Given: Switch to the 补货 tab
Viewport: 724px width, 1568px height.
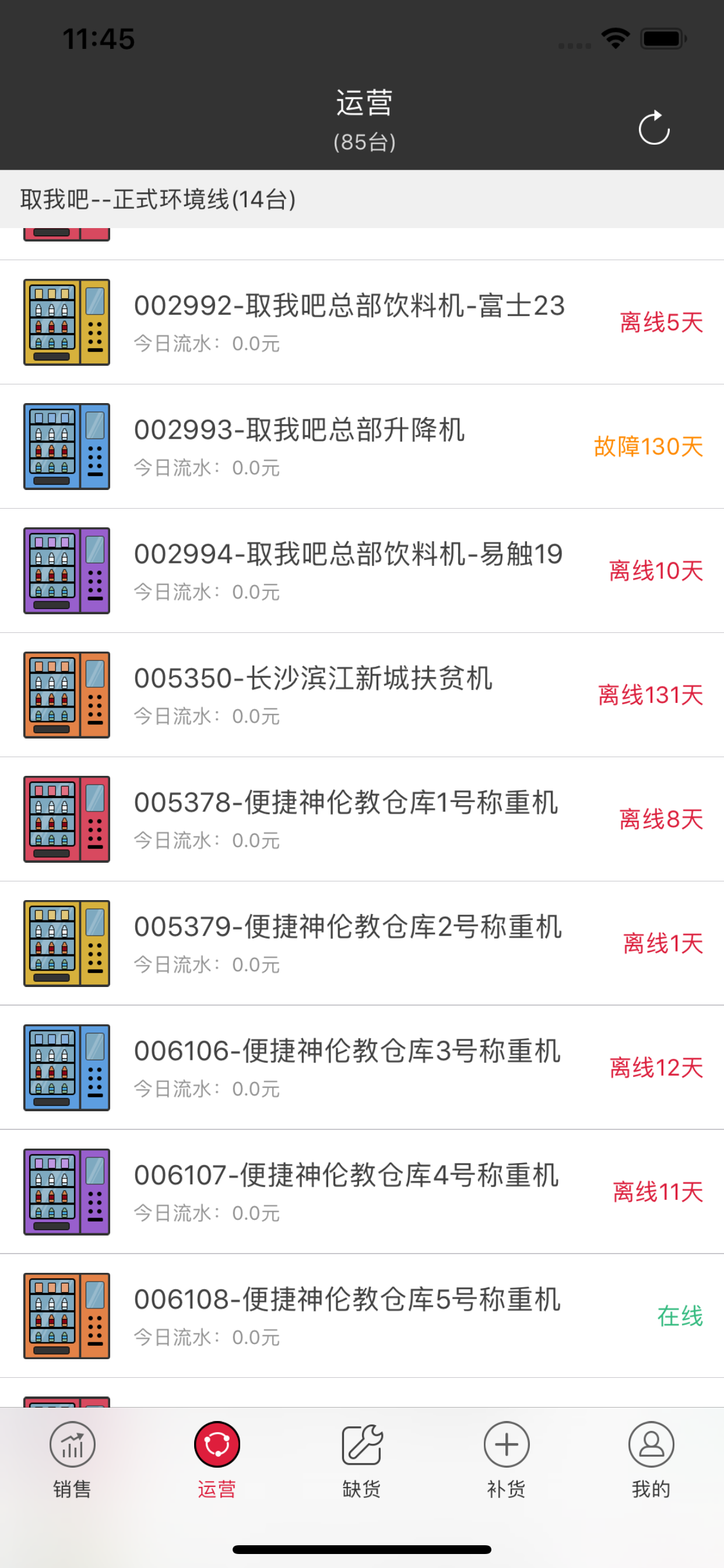Looking at the screenshot, I should [507, 1459].
